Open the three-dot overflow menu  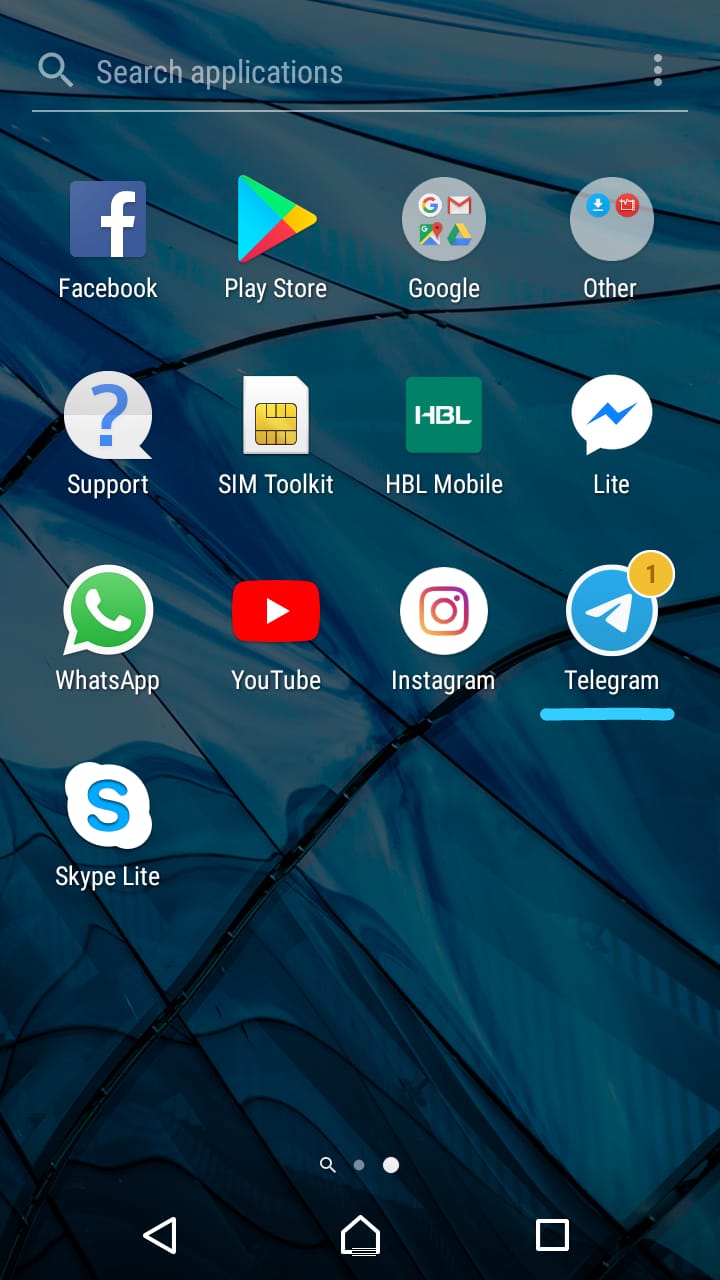click(x=657, y=70)
